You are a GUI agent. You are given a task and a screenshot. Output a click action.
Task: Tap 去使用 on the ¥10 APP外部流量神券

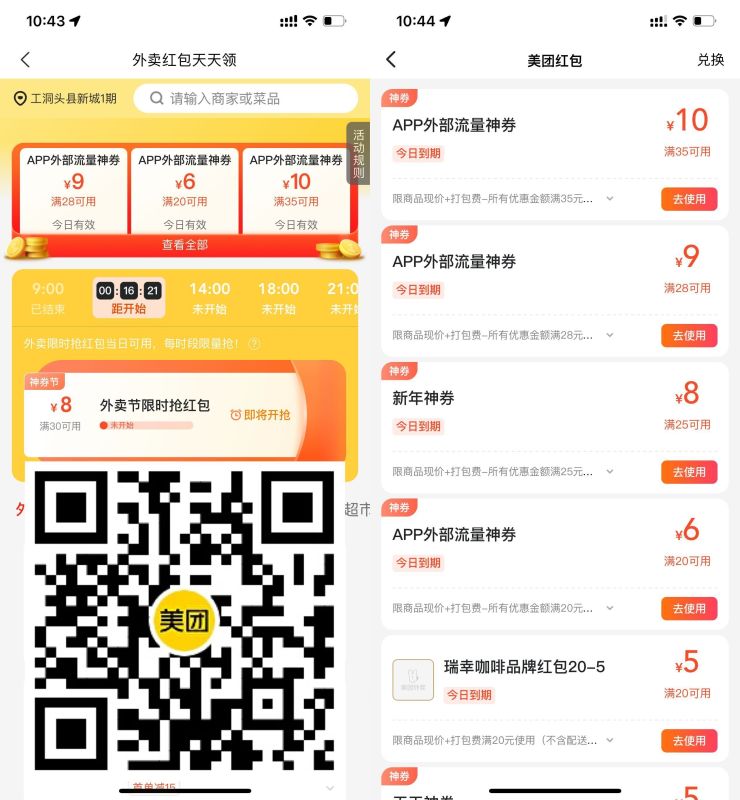689,199
